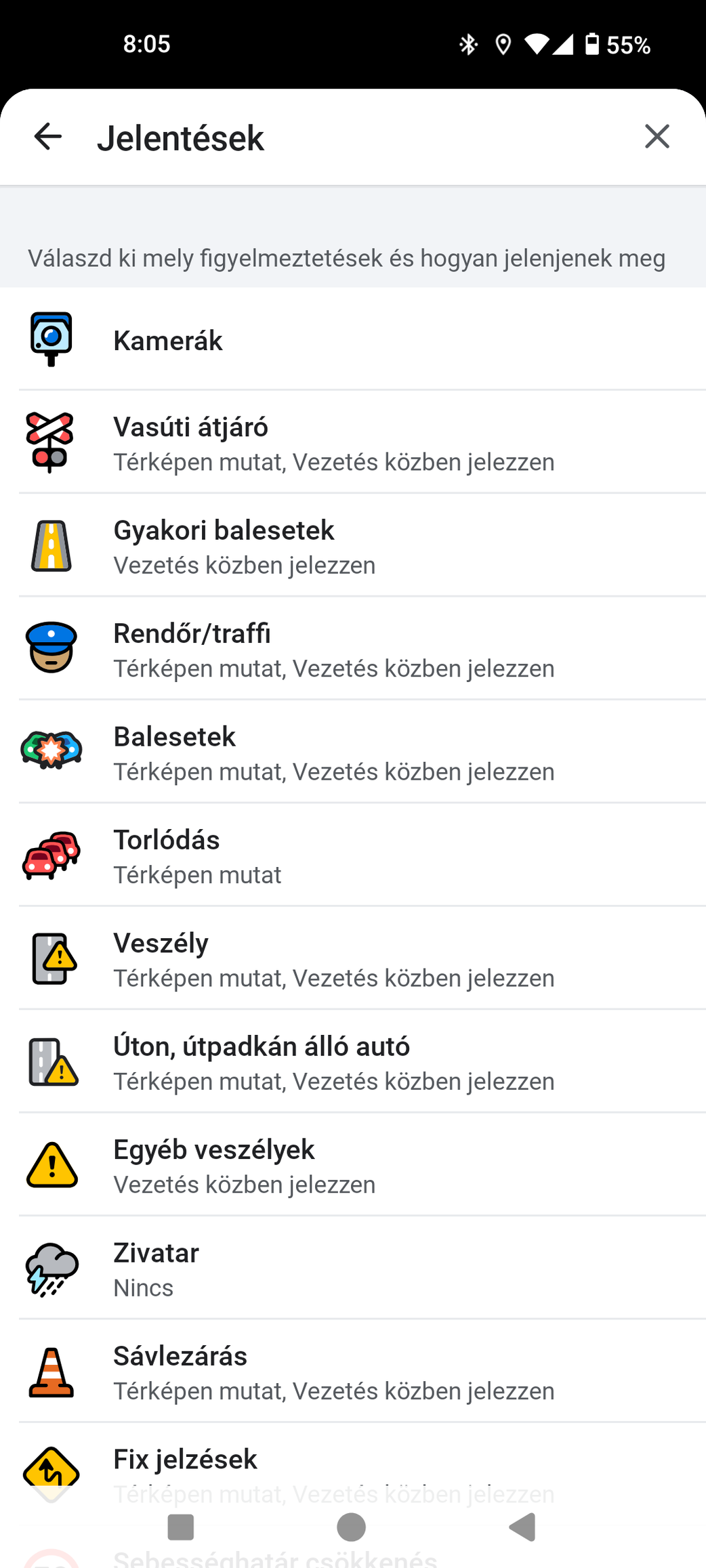Image resolution: width=706 pixels, height=1568 pixels.
Task: Go back using the arrow icon
Action: [x=47, y=137]
